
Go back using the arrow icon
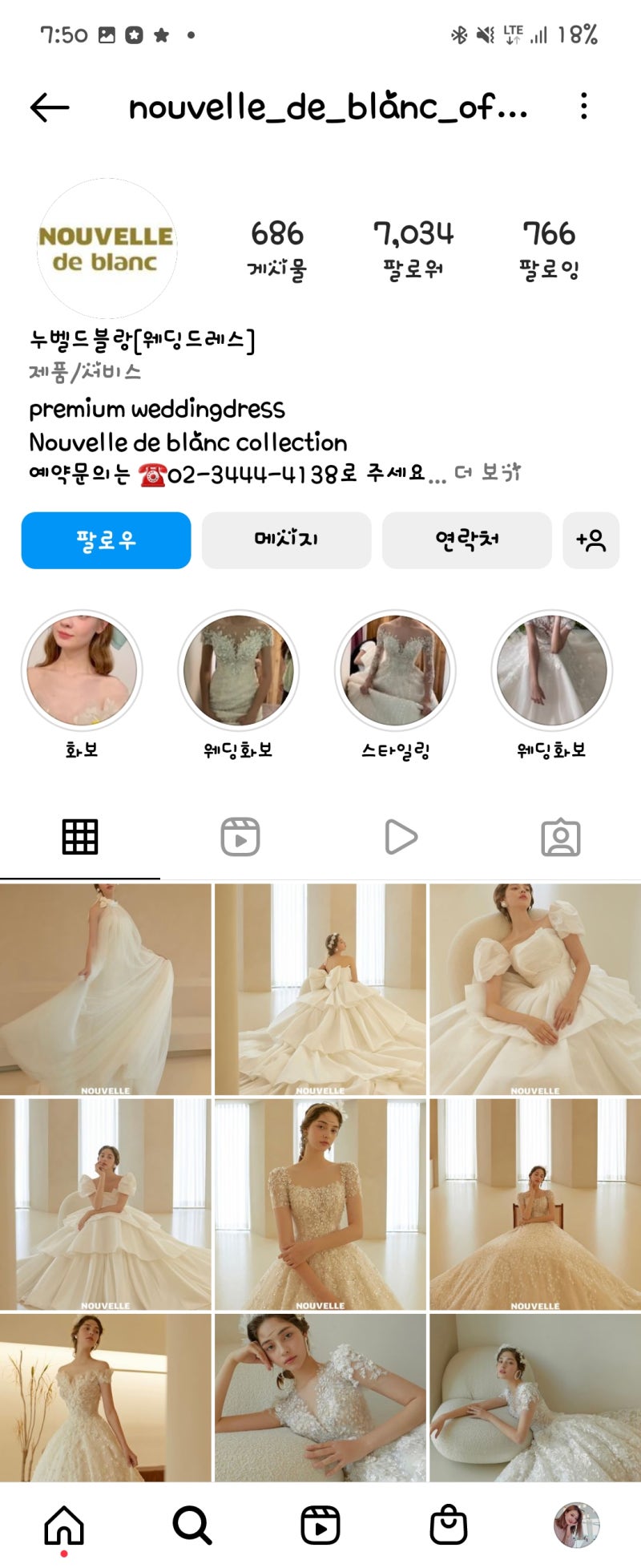coord(50,107)
